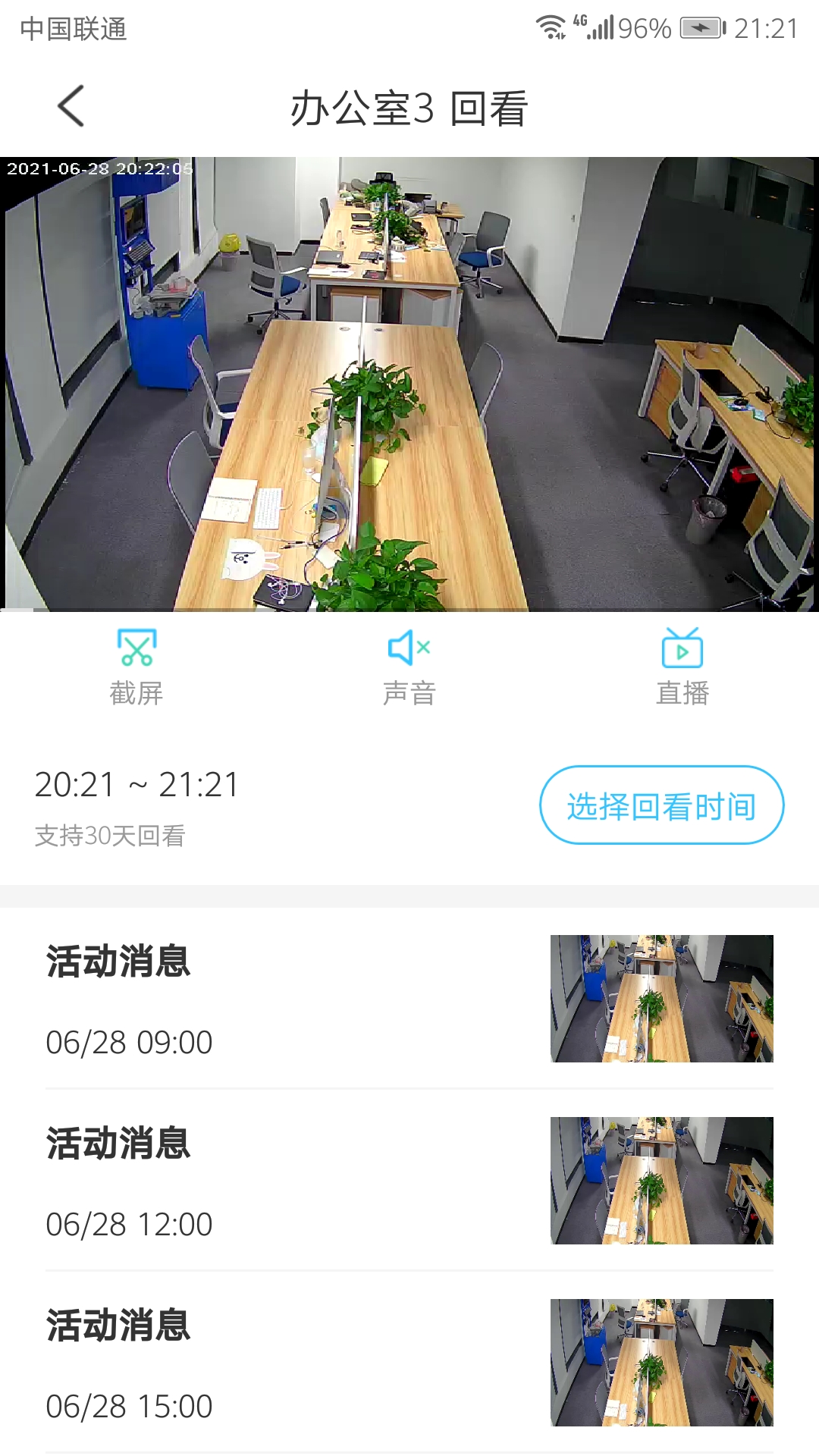Select the 办公室3 回看 title

click(409, 106)
